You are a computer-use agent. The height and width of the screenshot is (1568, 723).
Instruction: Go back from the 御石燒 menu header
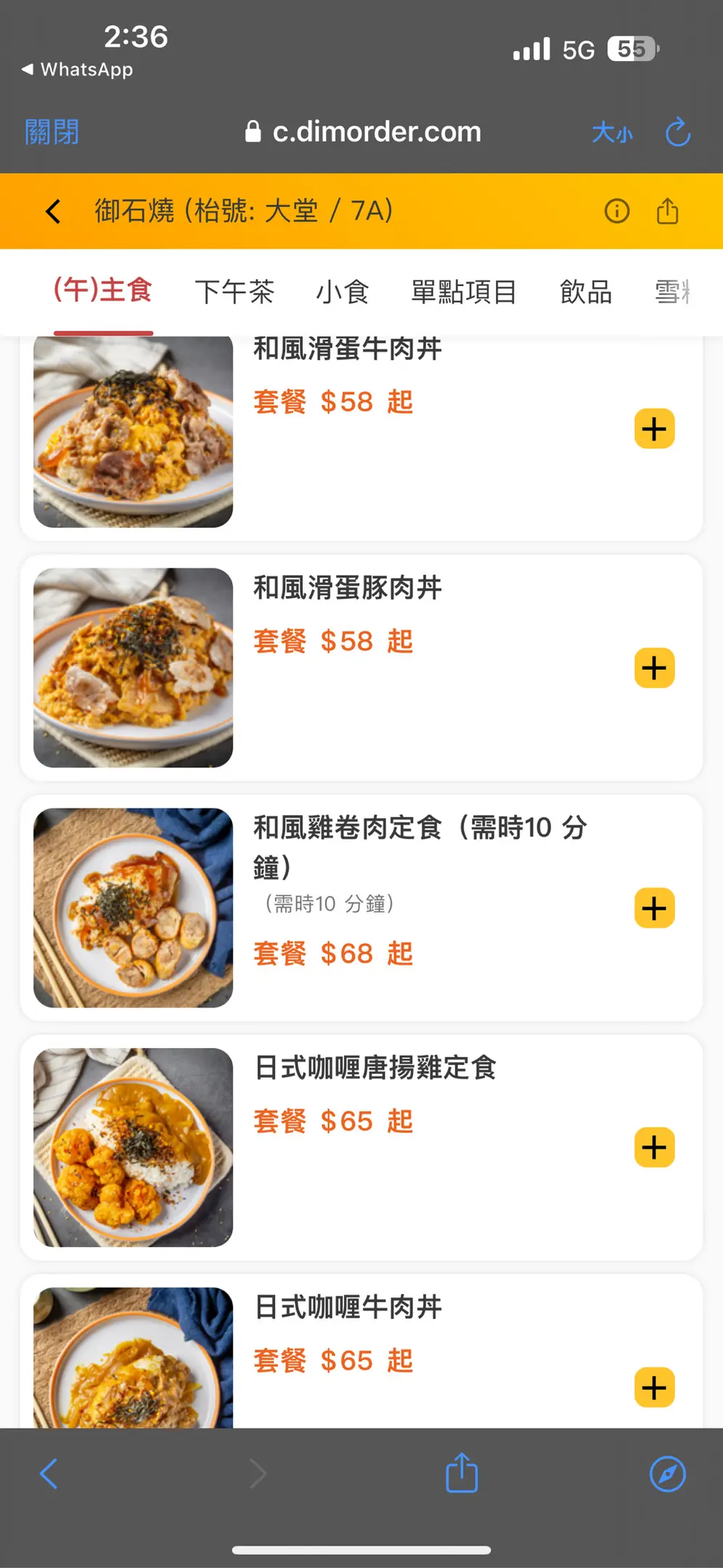click(53, 212)
